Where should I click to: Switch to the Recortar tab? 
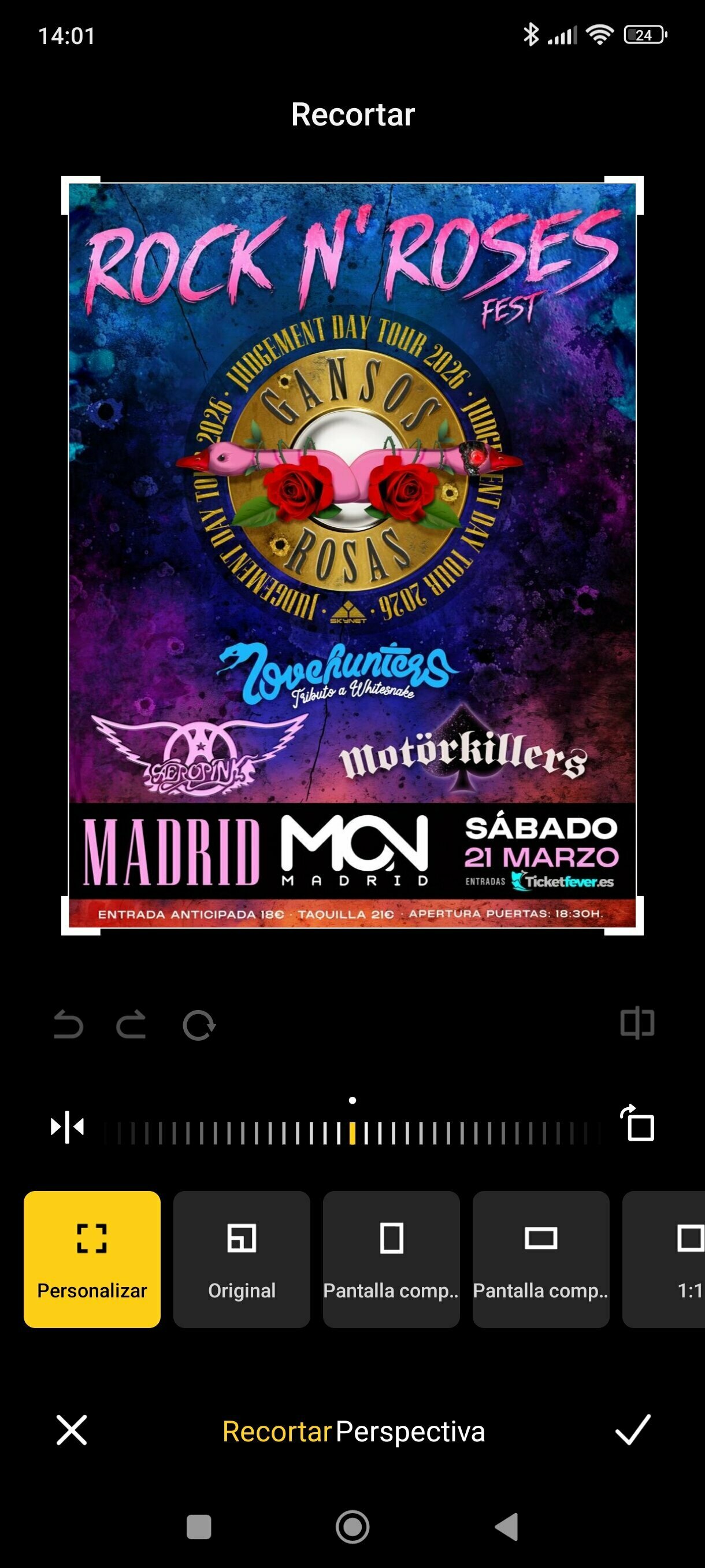[x=277, y=1431]
